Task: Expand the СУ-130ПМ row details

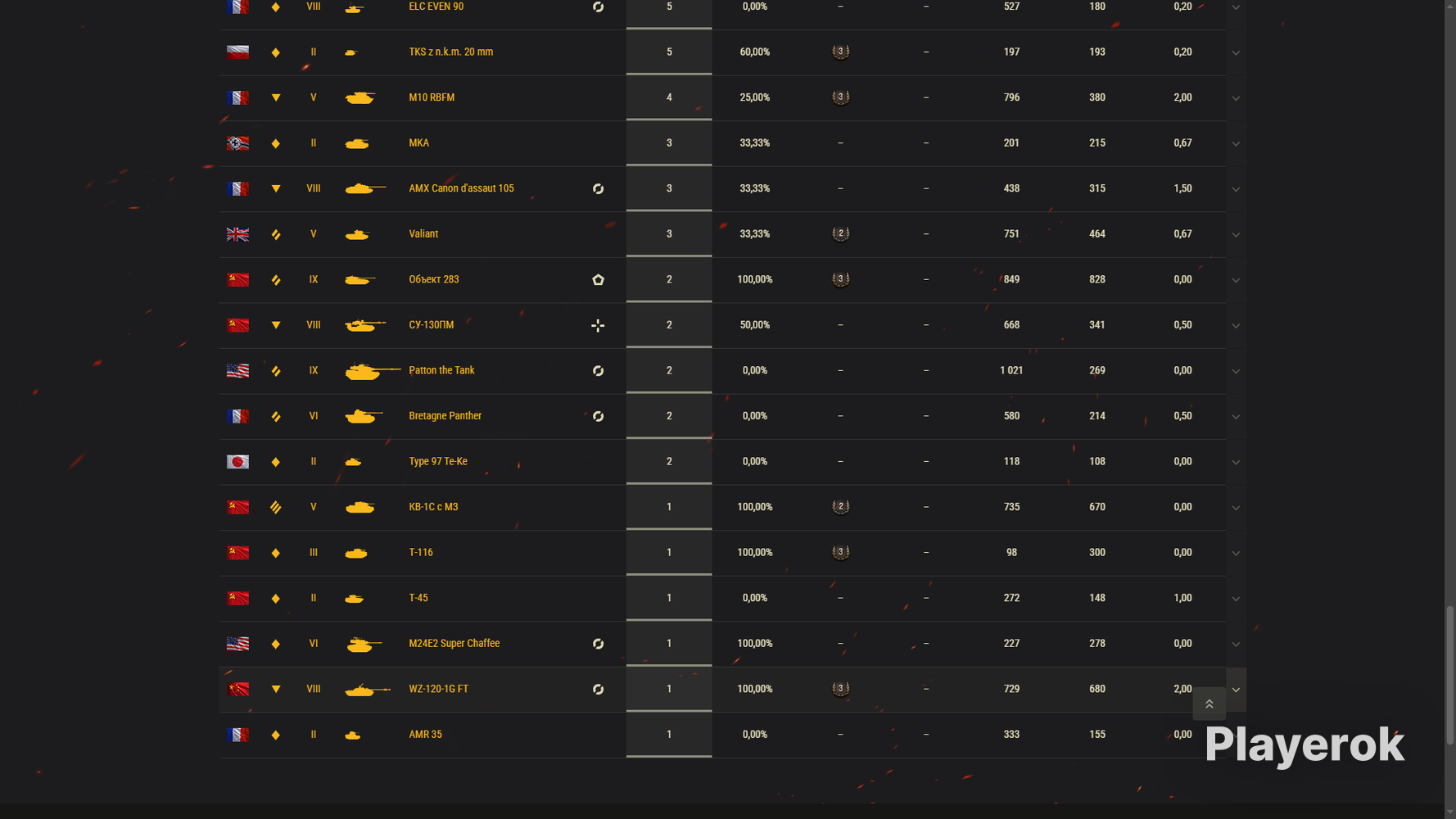Action: coord(1236,326)
